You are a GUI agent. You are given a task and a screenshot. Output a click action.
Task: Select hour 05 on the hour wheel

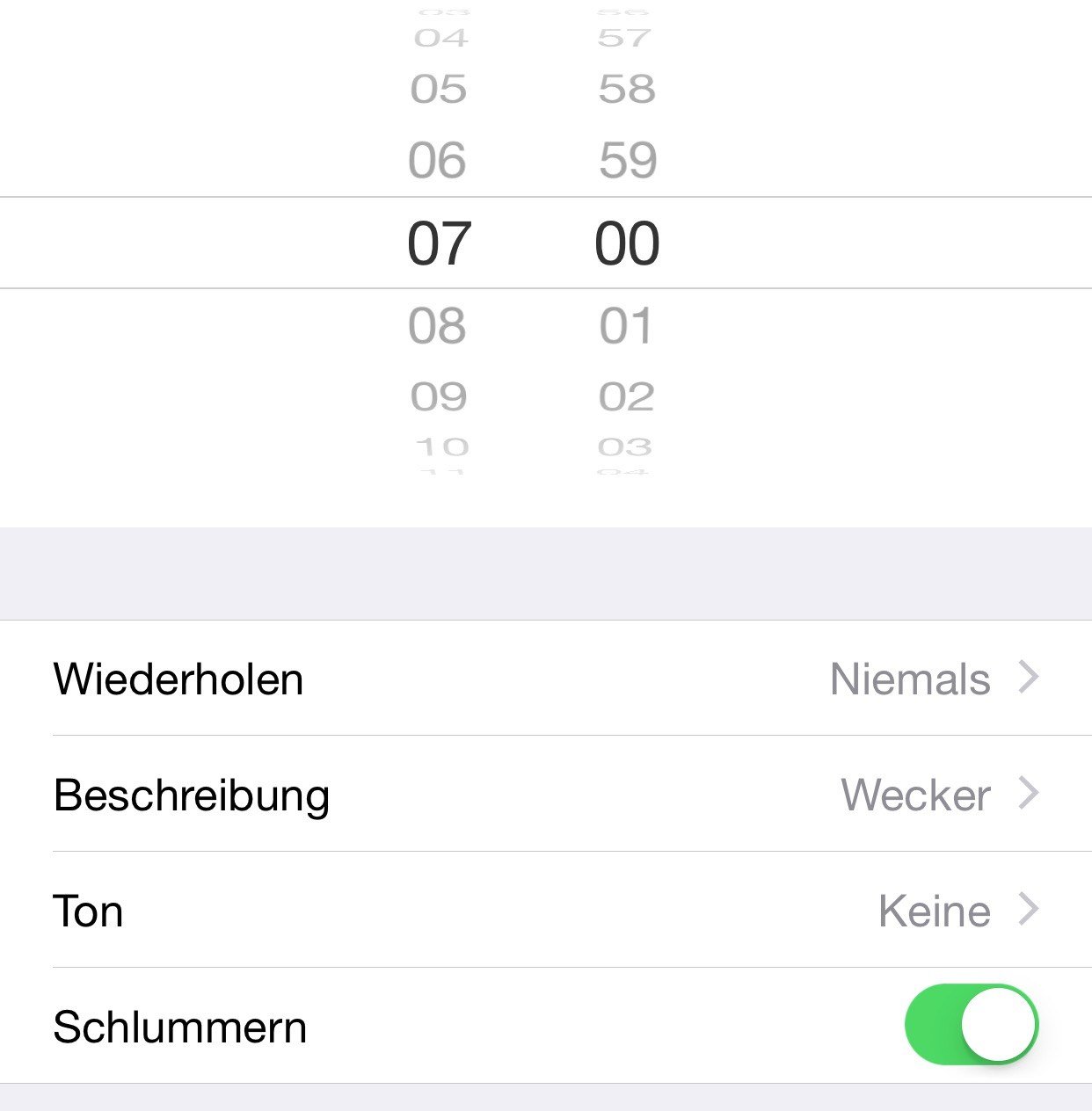point(441,89)
